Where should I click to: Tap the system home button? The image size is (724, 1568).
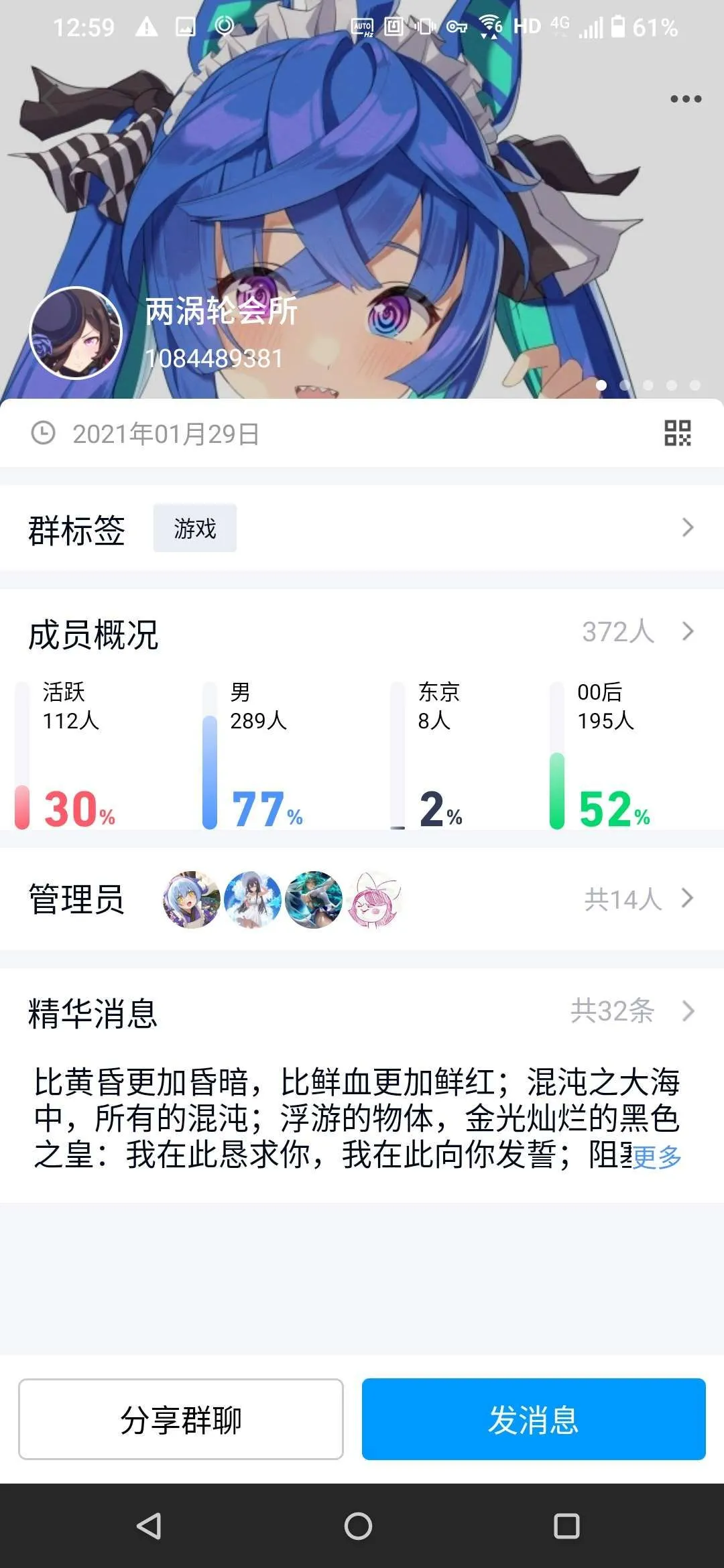tap(358, 1526)
